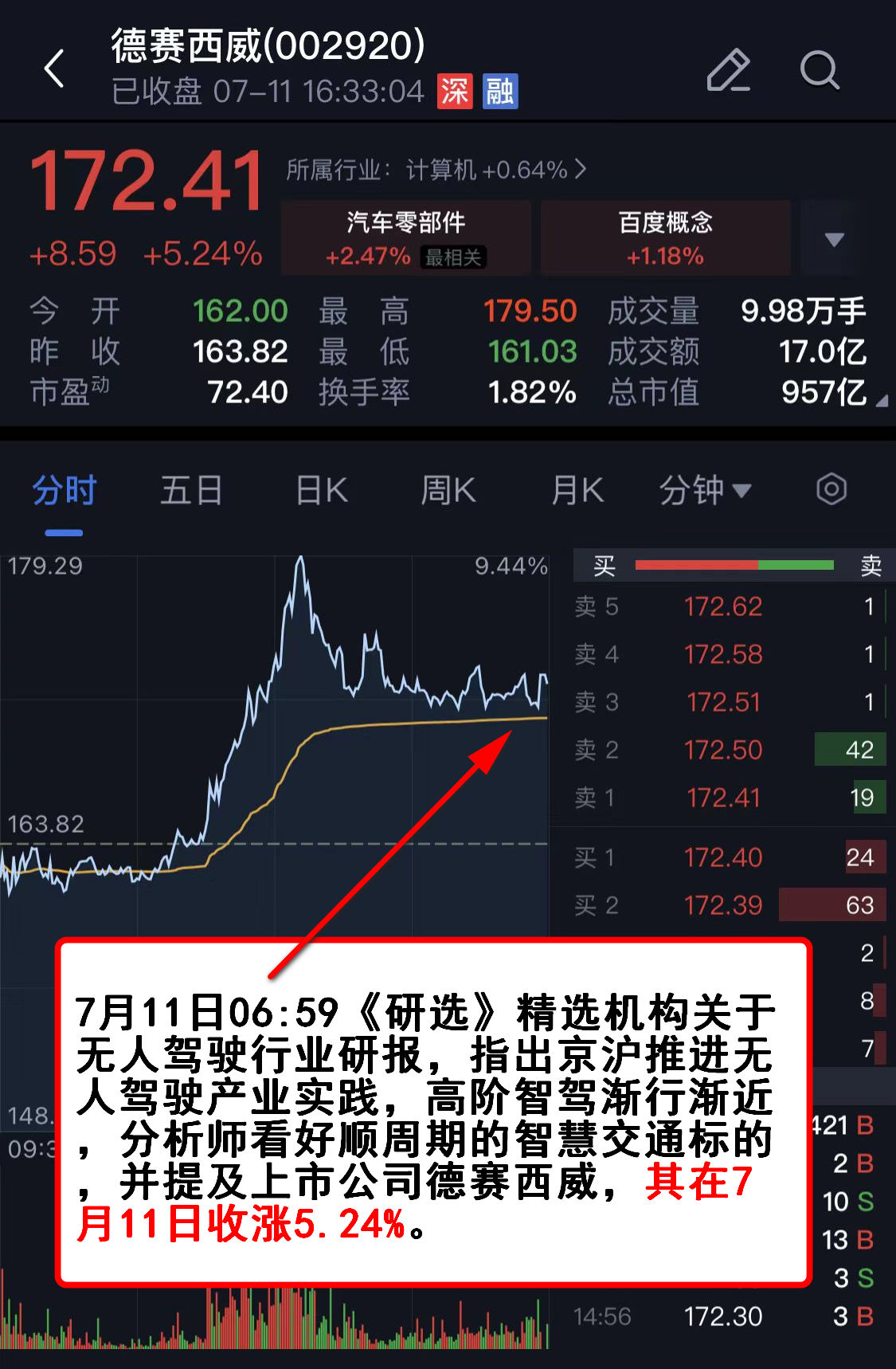Viewport: 896px width, 1369px height.
Task: Open the 百度概念 concept chip
Action: tap(665, 237)
